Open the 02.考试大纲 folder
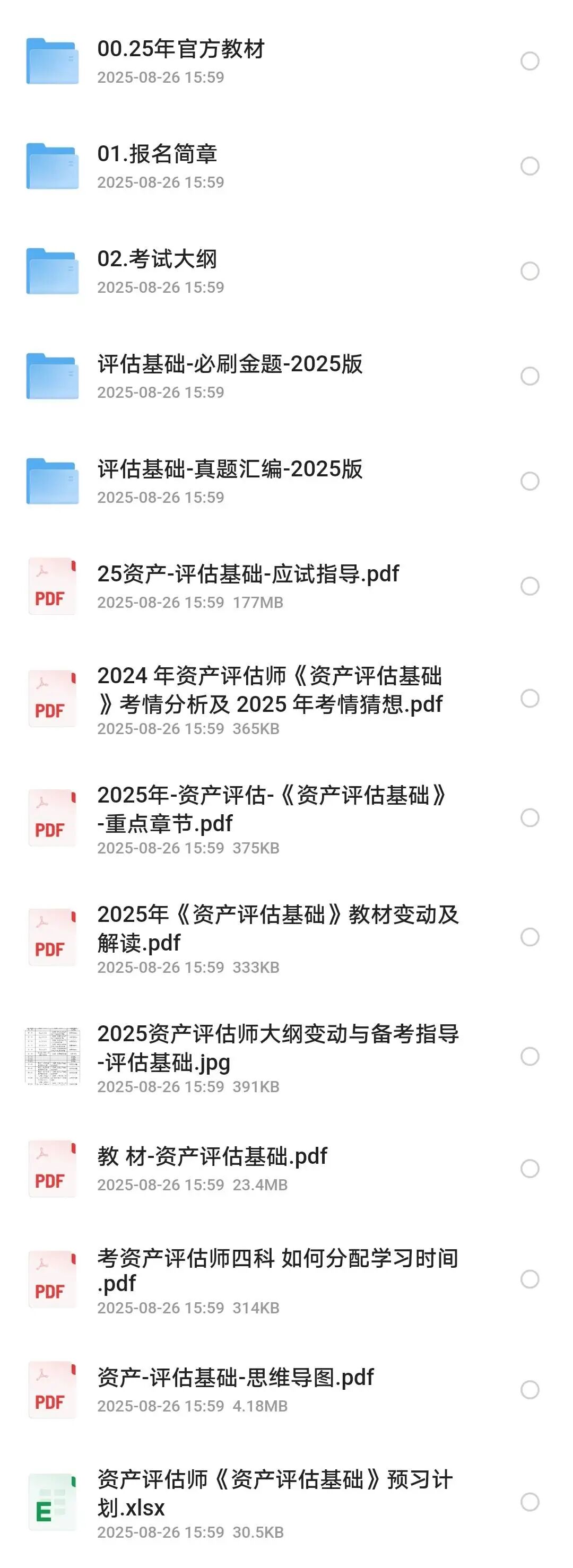Screen dimensions: 573x1568 coord(157,259)
